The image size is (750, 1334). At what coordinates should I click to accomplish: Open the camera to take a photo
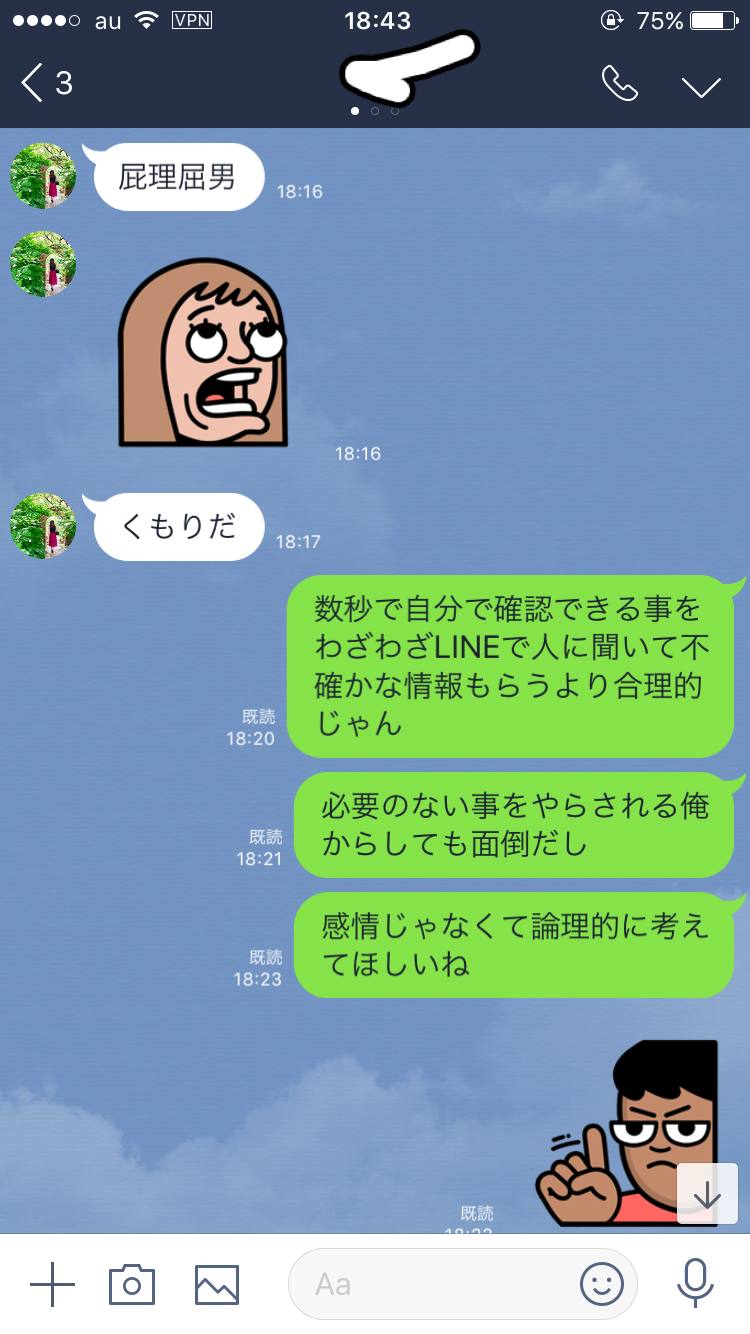pyautogui.click(x=132, y=1283)
